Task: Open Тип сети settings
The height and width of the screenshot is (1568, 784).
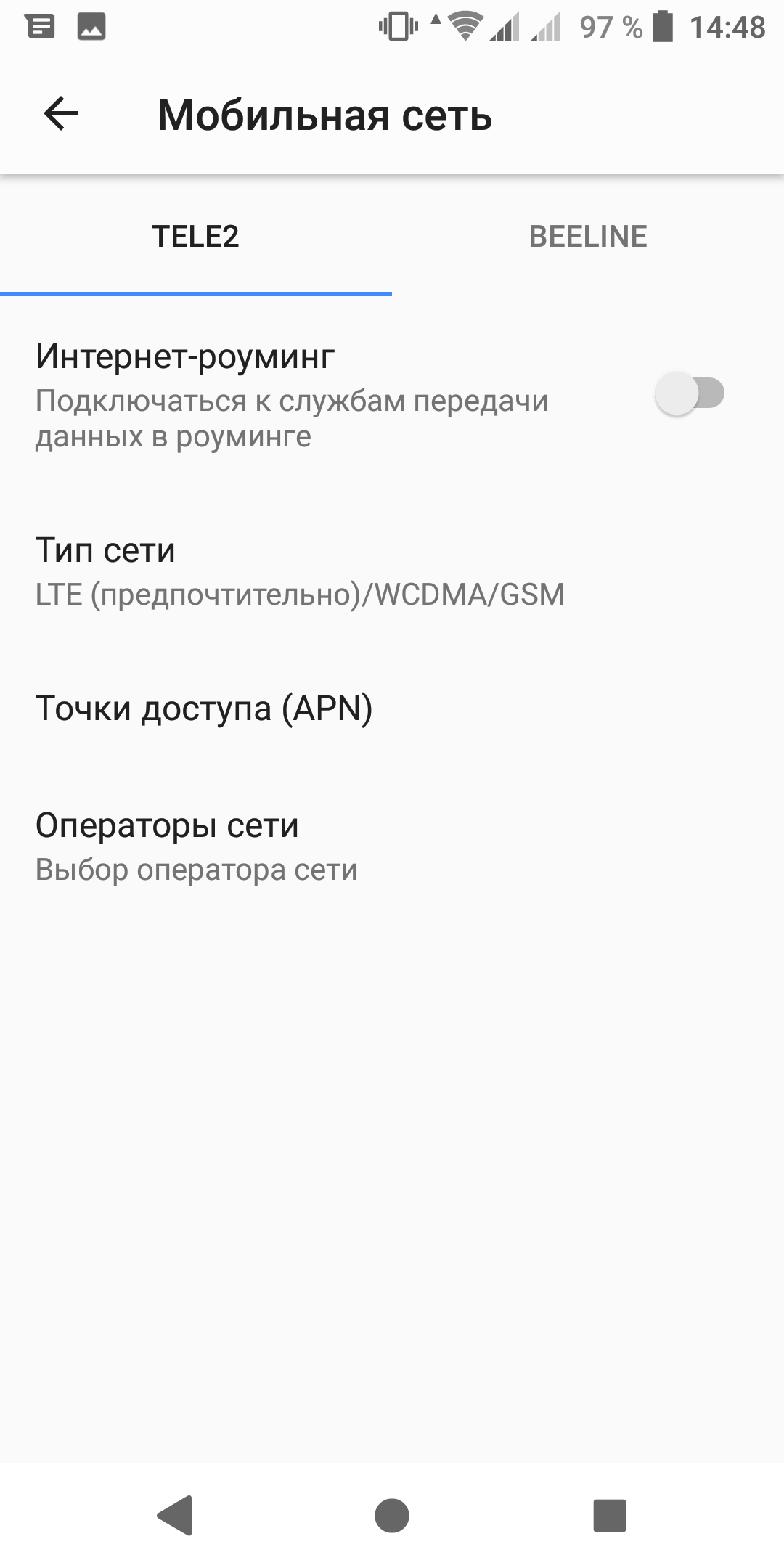Action: click(299, 571)
